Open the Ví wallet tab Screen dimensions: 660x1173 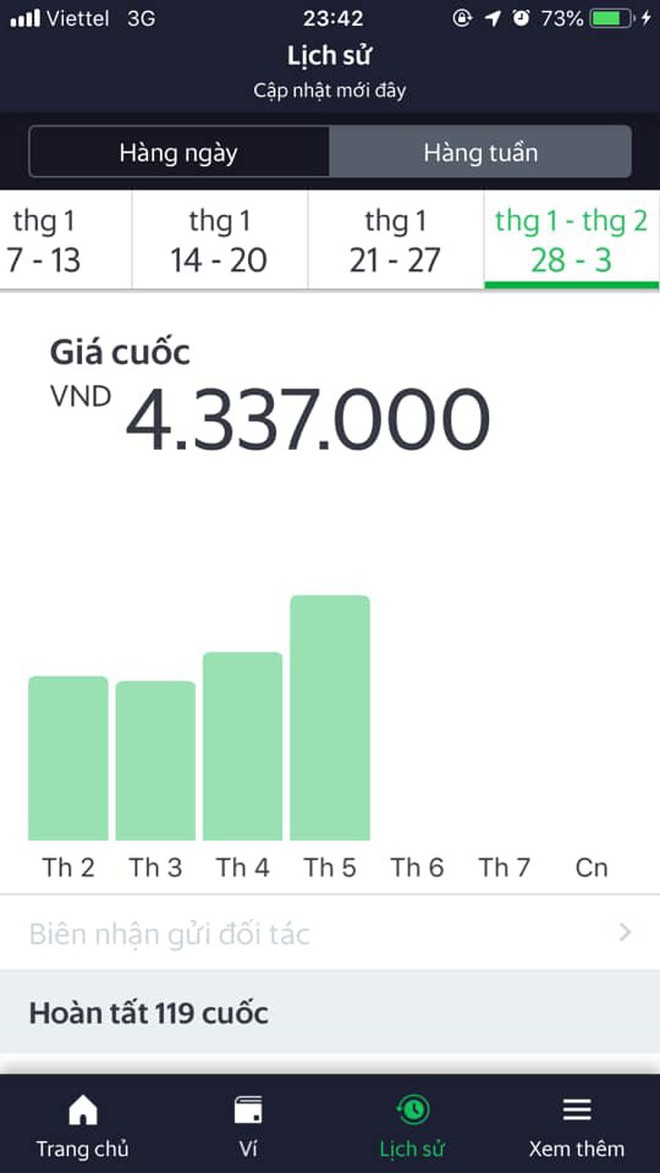(x=248, y=1125)
